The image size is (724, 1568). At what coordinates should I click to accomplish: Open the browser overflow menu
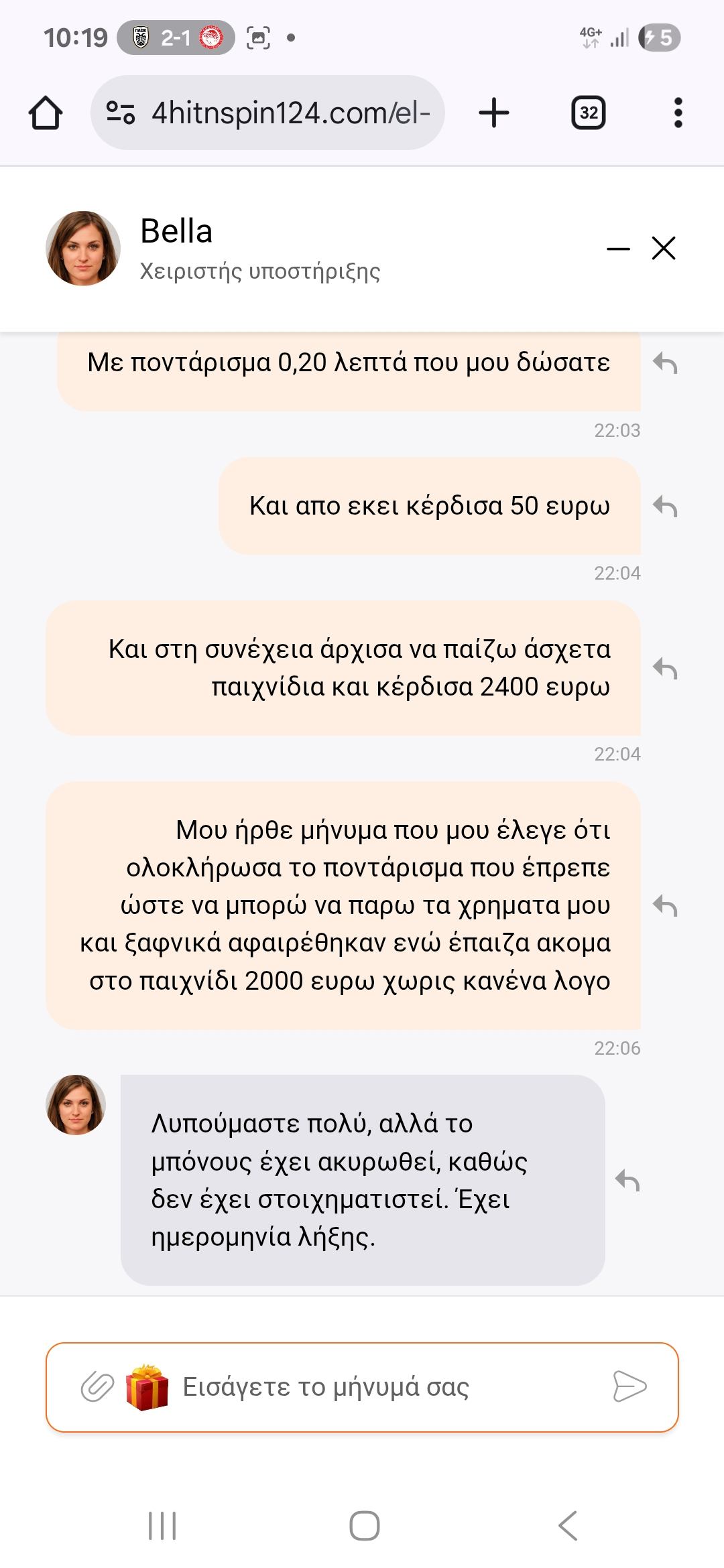pos(678,113)
